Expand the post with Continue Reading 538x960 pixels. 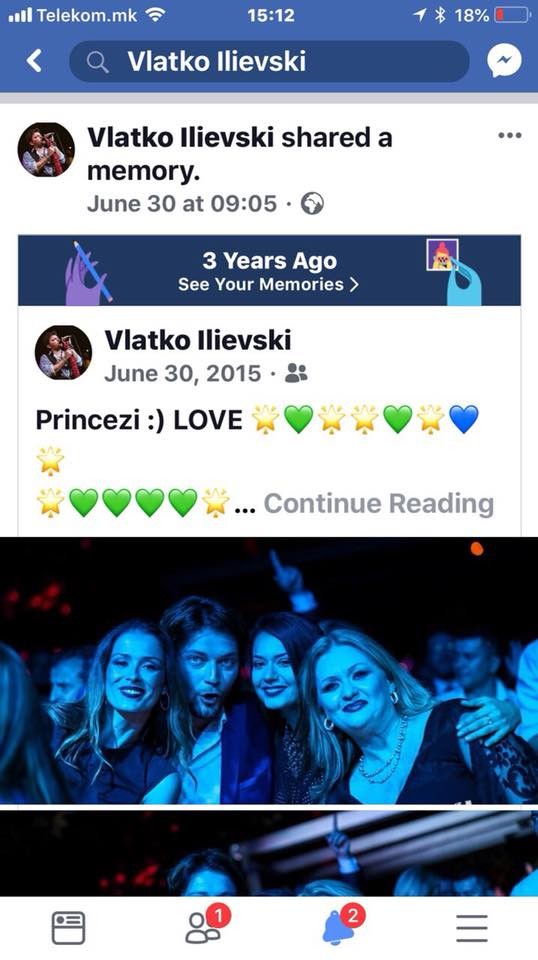[x=378, y=503]
